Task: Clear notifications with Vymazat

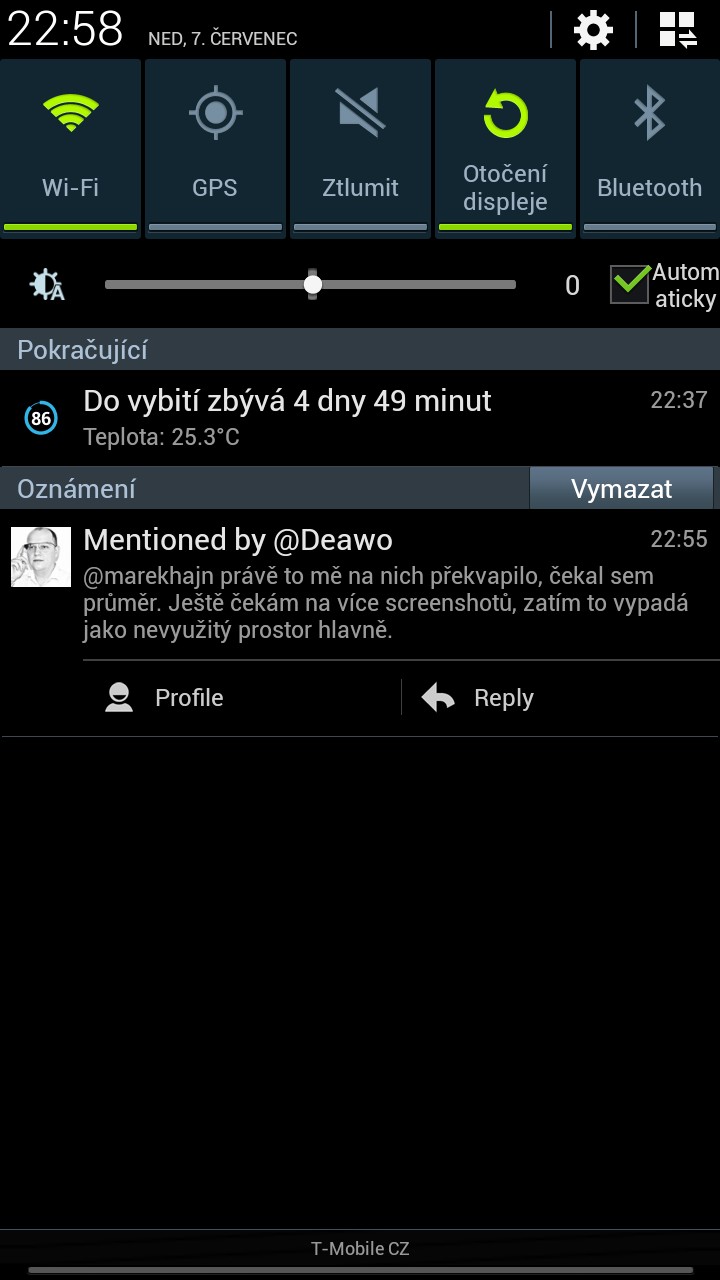Action: tap(621, 488)
